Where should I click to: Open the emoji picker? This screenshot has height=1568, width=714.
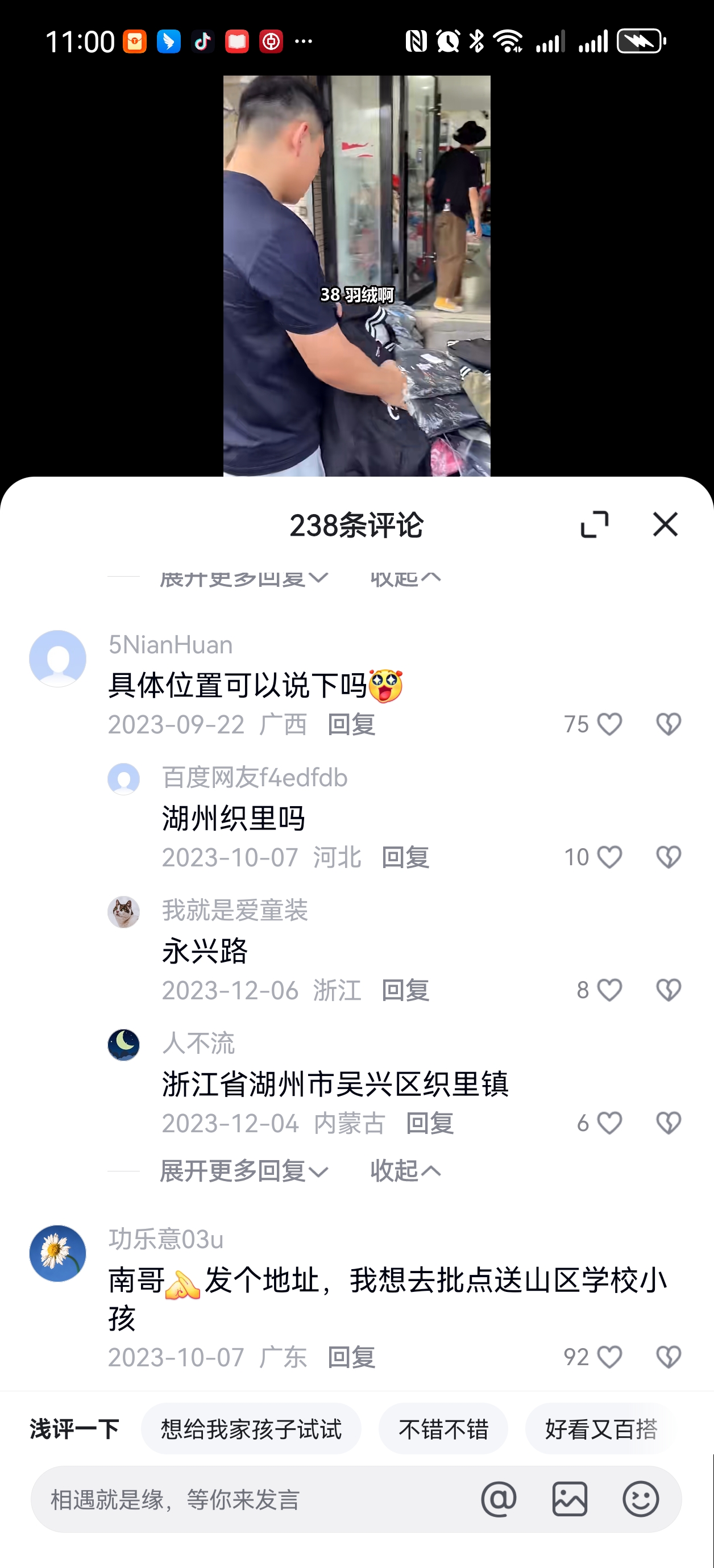click(x=640, y=1499)
